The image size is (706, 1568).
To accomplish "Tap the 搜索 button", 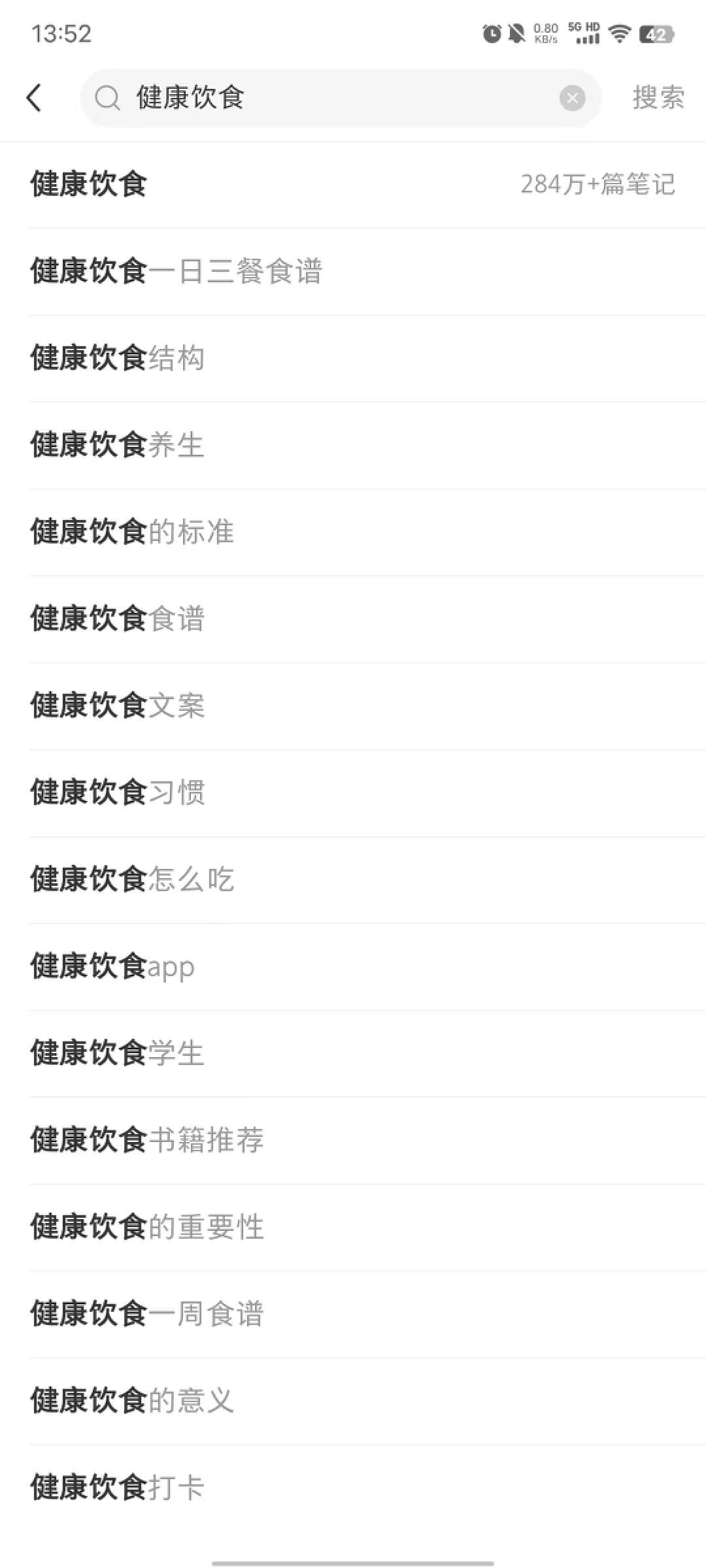I will 658,98.
